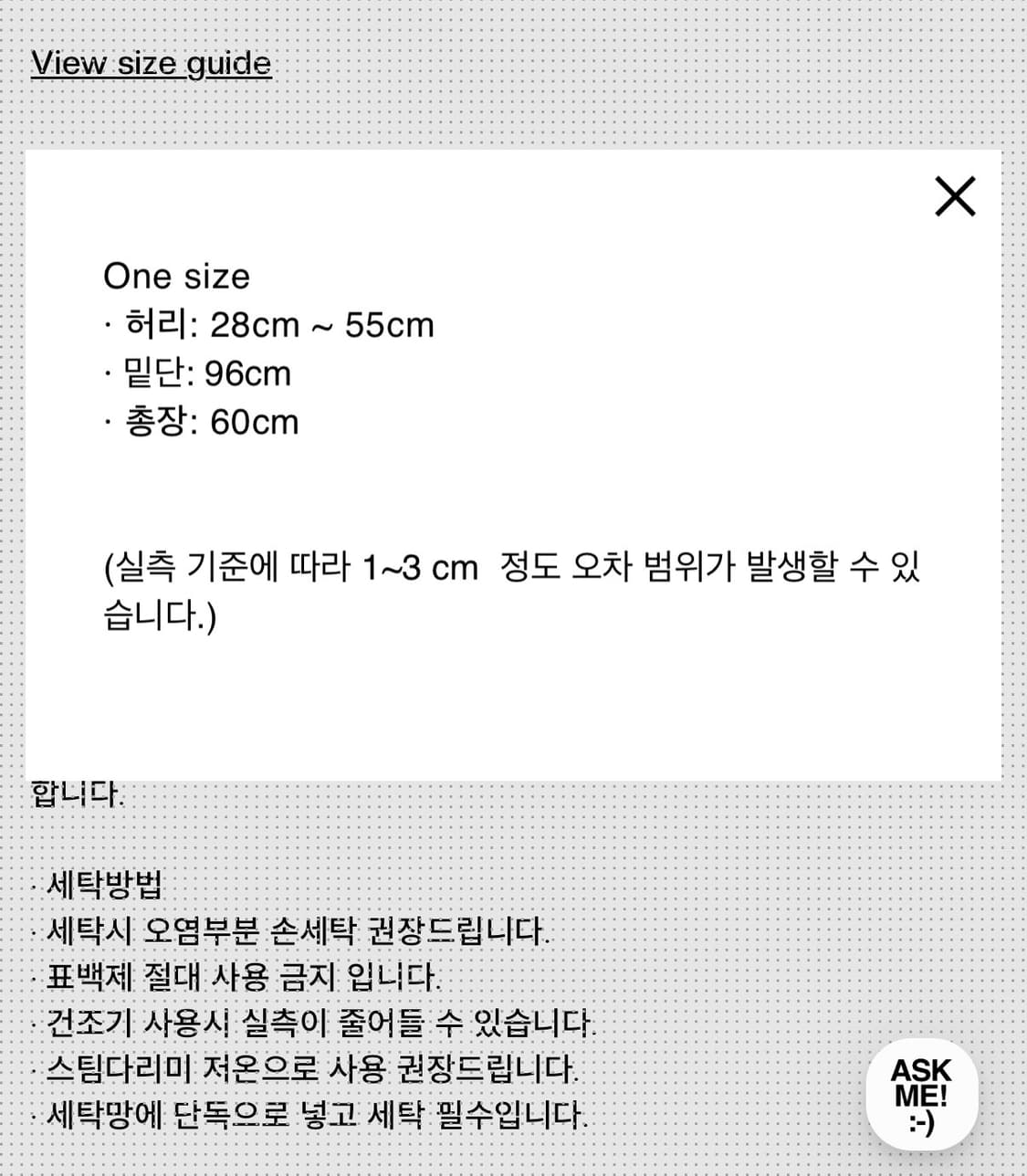The image size is (1027, 1176).
Task: Click the 허리: 28cm ~ 55cm measurement line
Action: [269, 325]
